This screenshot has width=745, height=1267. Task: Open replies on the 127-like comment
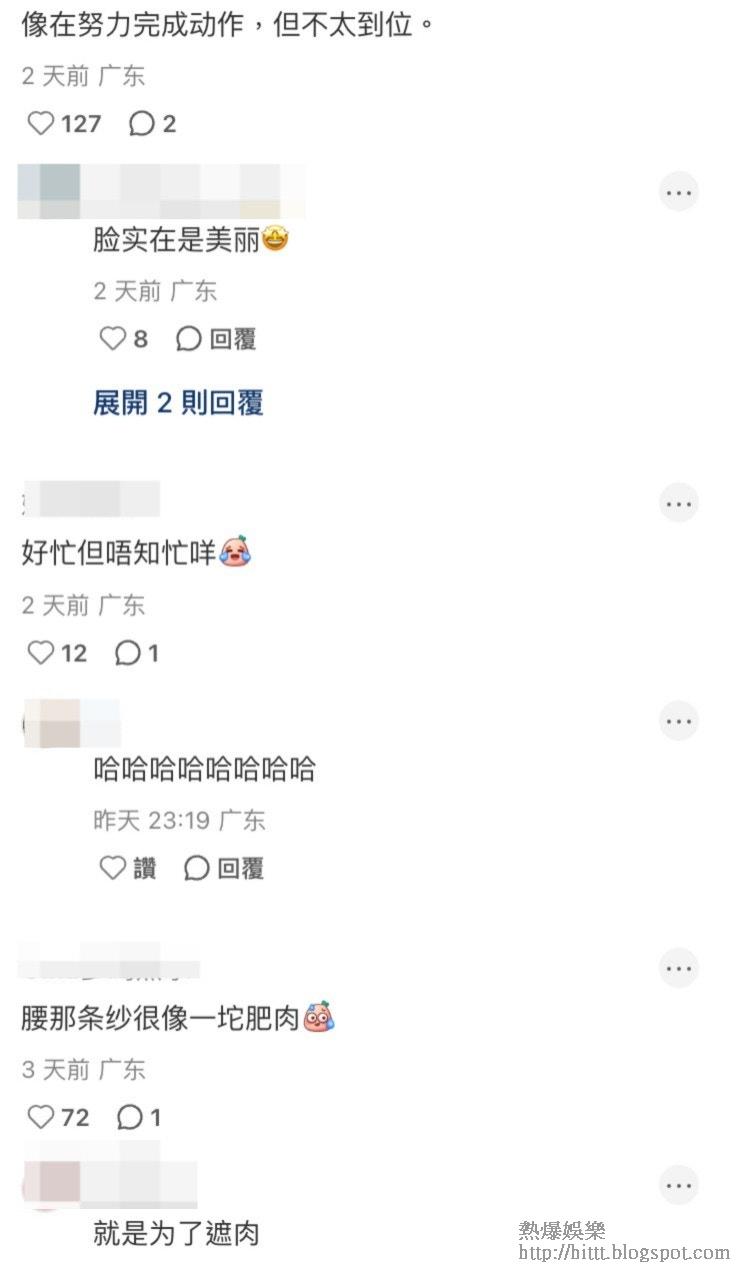point(142,124)
